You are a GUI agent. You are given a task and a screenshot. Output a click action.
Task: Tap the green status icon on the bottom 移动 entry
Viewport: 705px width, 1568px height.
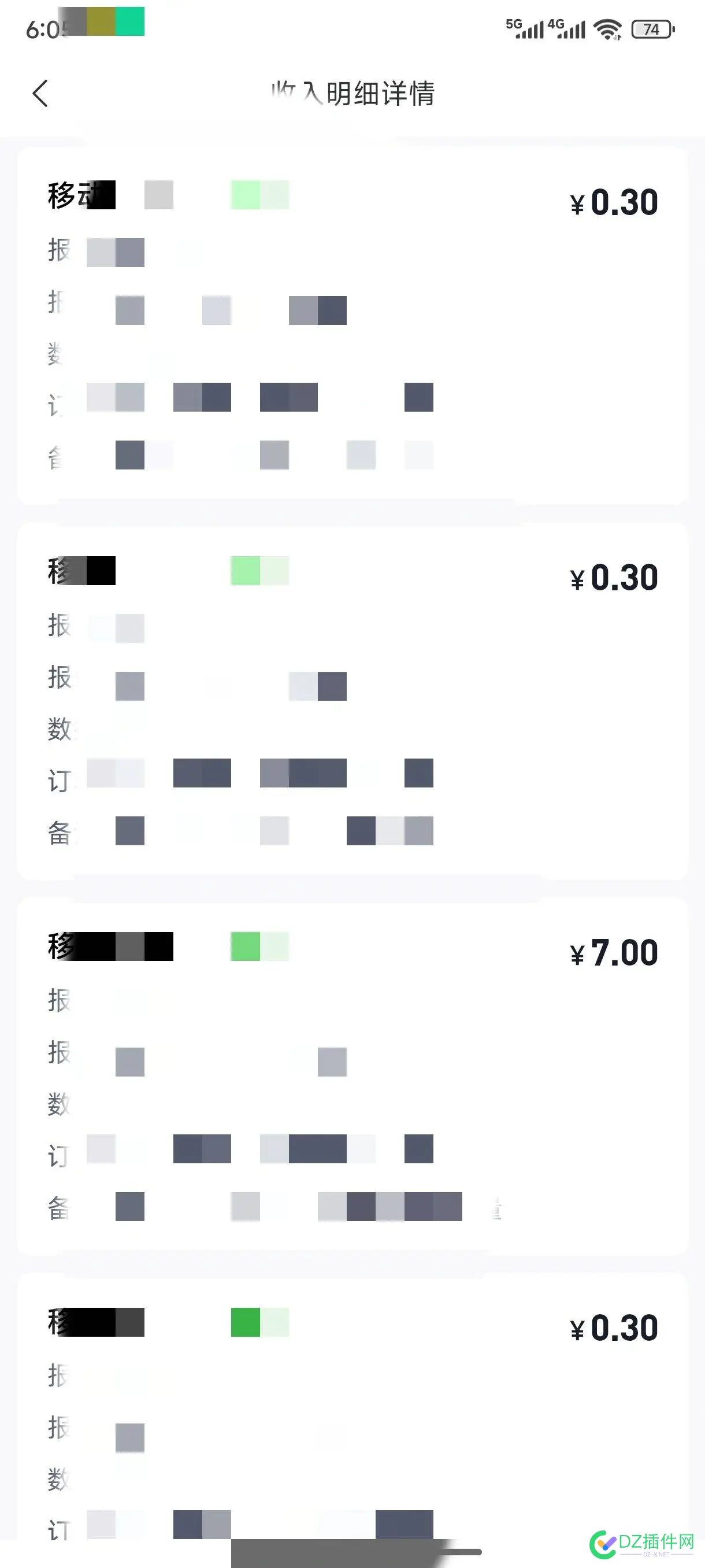[259, 1321]
